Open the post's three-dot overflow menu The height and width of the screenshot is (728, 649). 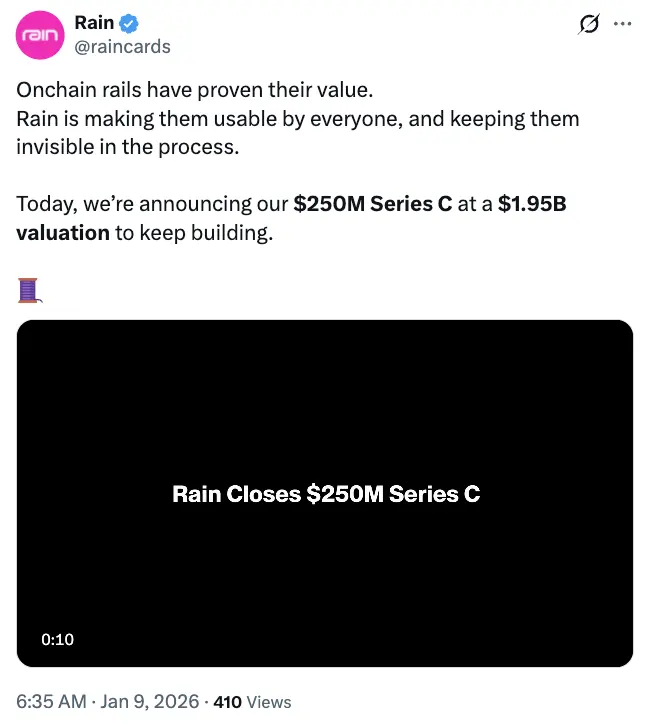tap(622, 24)
